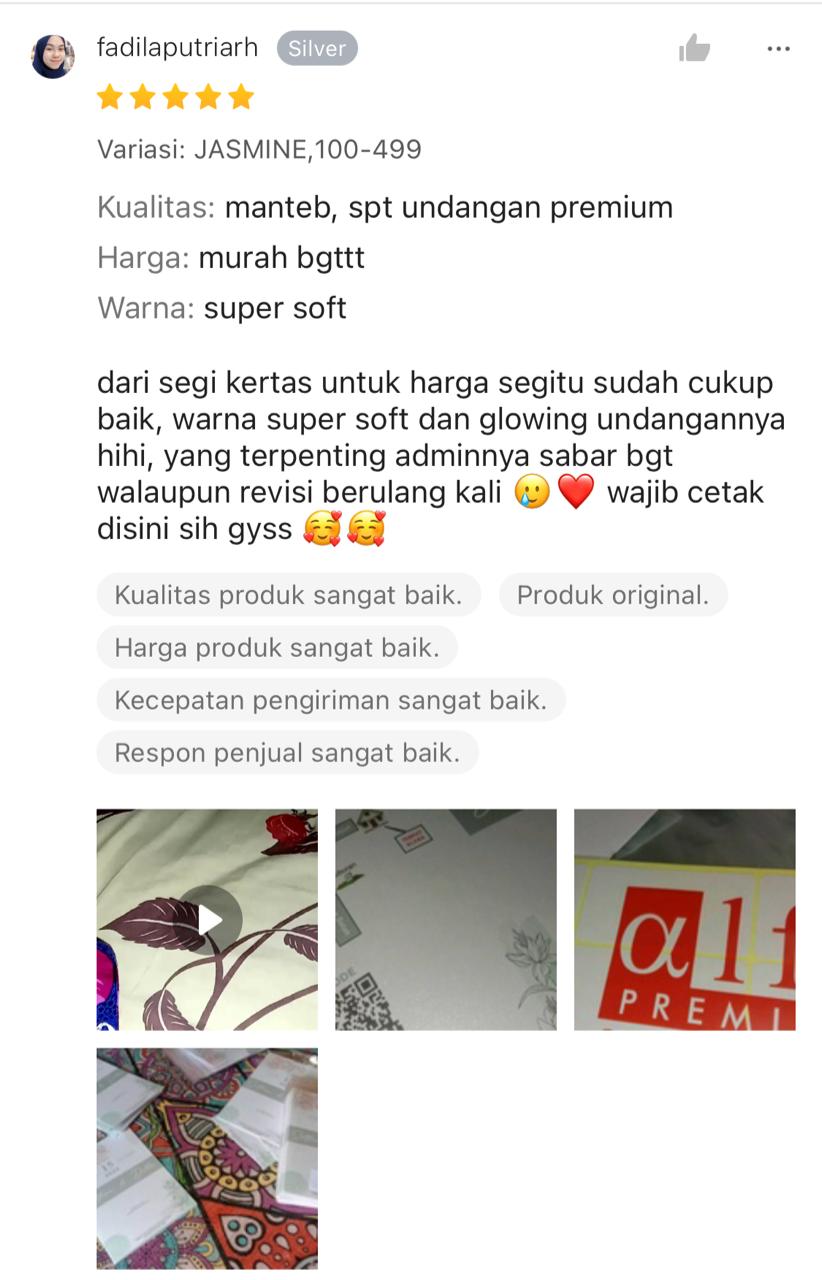Screen dimensions: 822x1280
Task: Like fadilaputriarh's review with thumbs up
Action: [694, 48]
